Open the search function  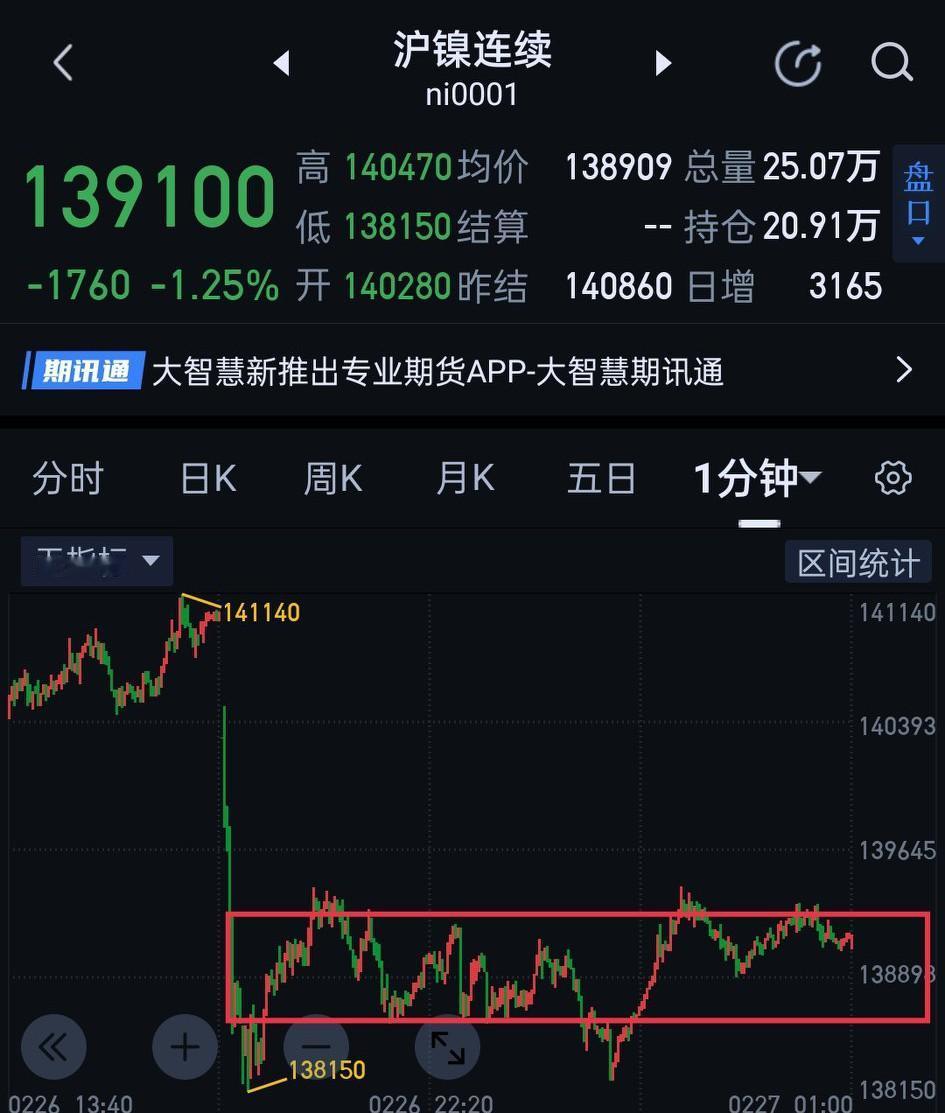[891, 62]
